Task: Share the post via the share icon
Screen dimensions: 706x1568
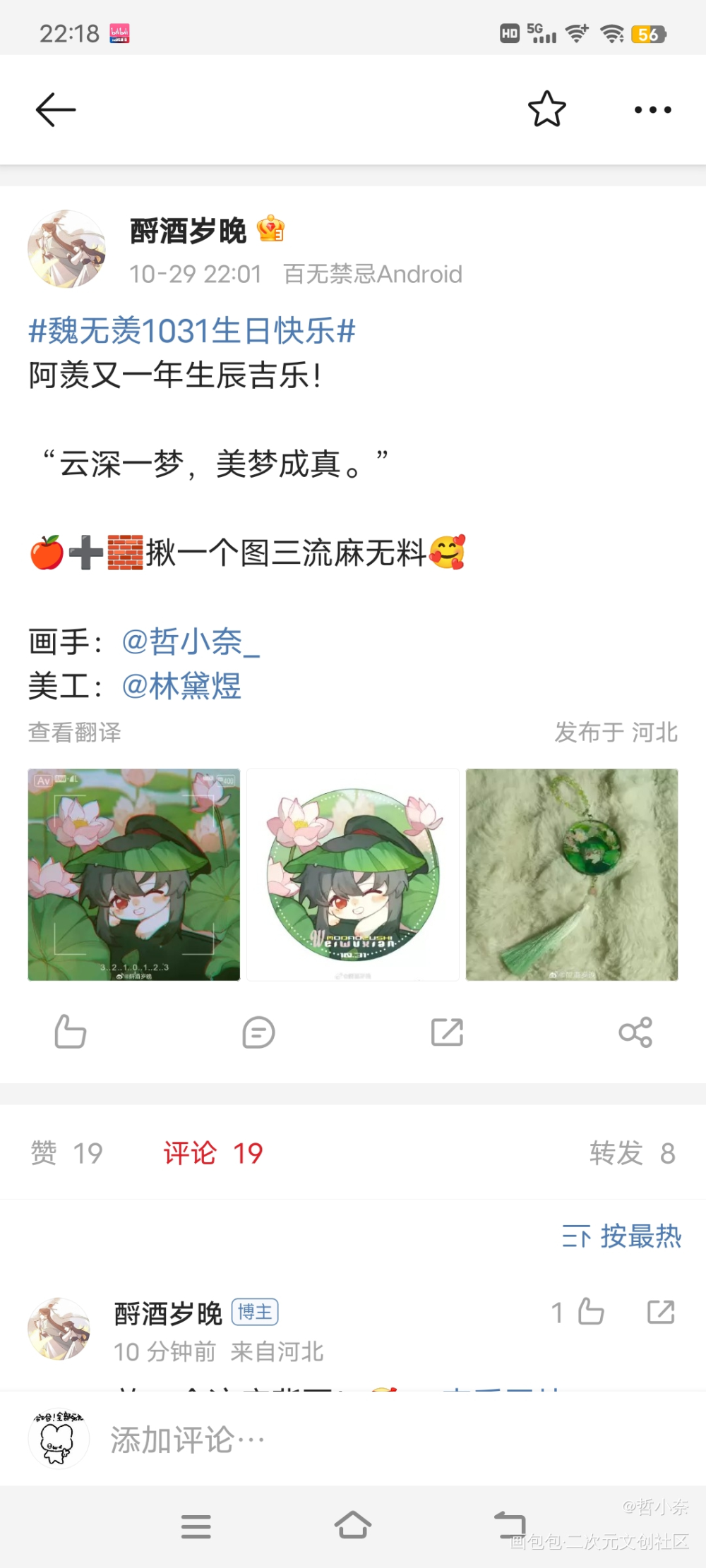Action: point(635,1032)
